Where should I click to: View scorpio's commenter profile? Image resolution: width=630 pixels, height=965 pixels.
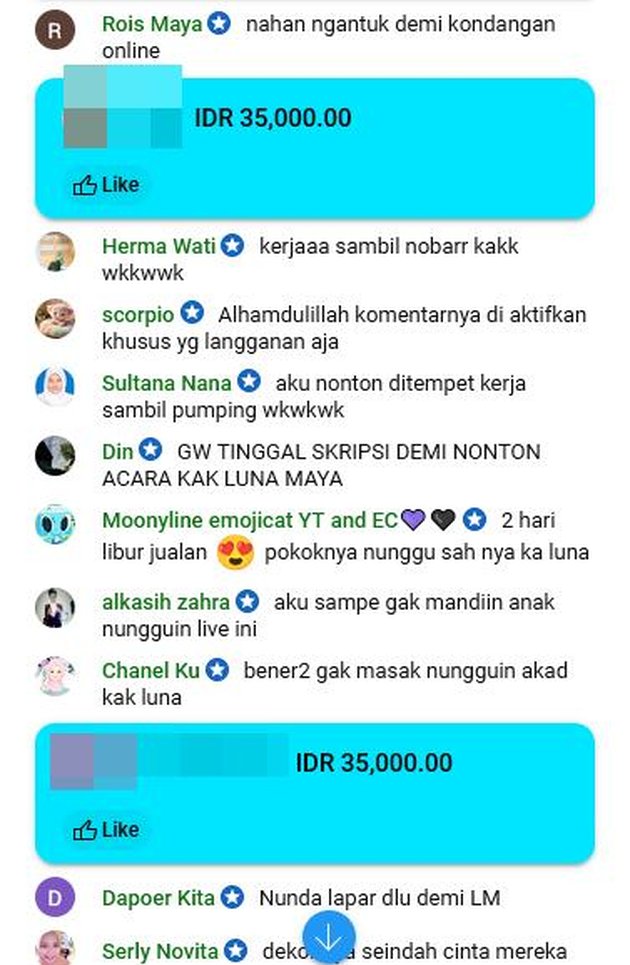tap(138, 315)
